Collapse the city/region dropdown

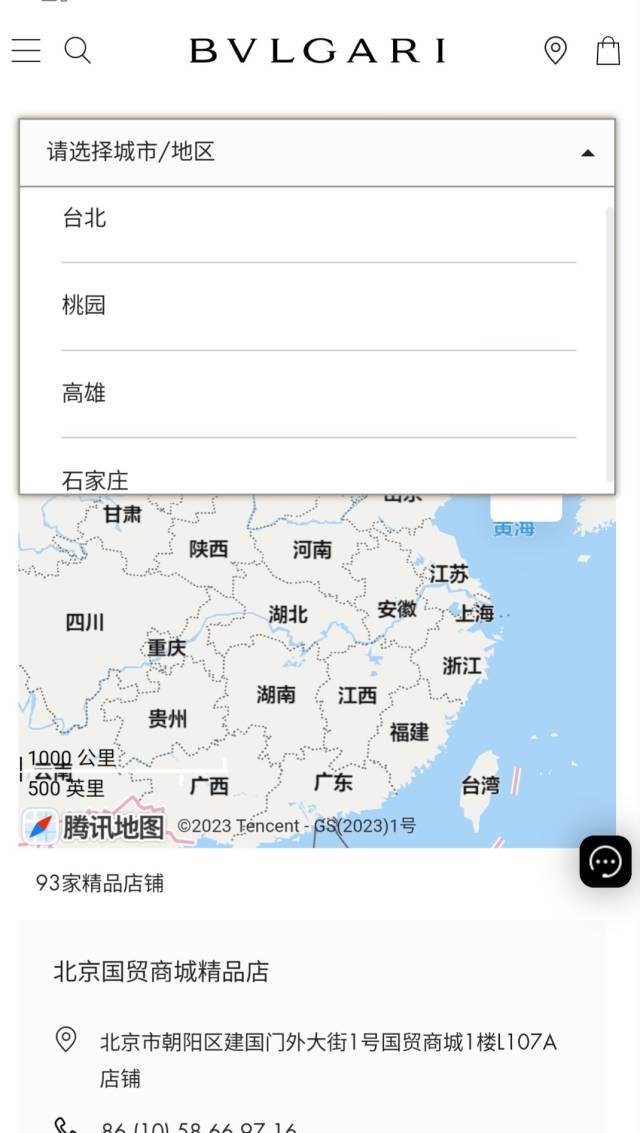tap(587, 153)
